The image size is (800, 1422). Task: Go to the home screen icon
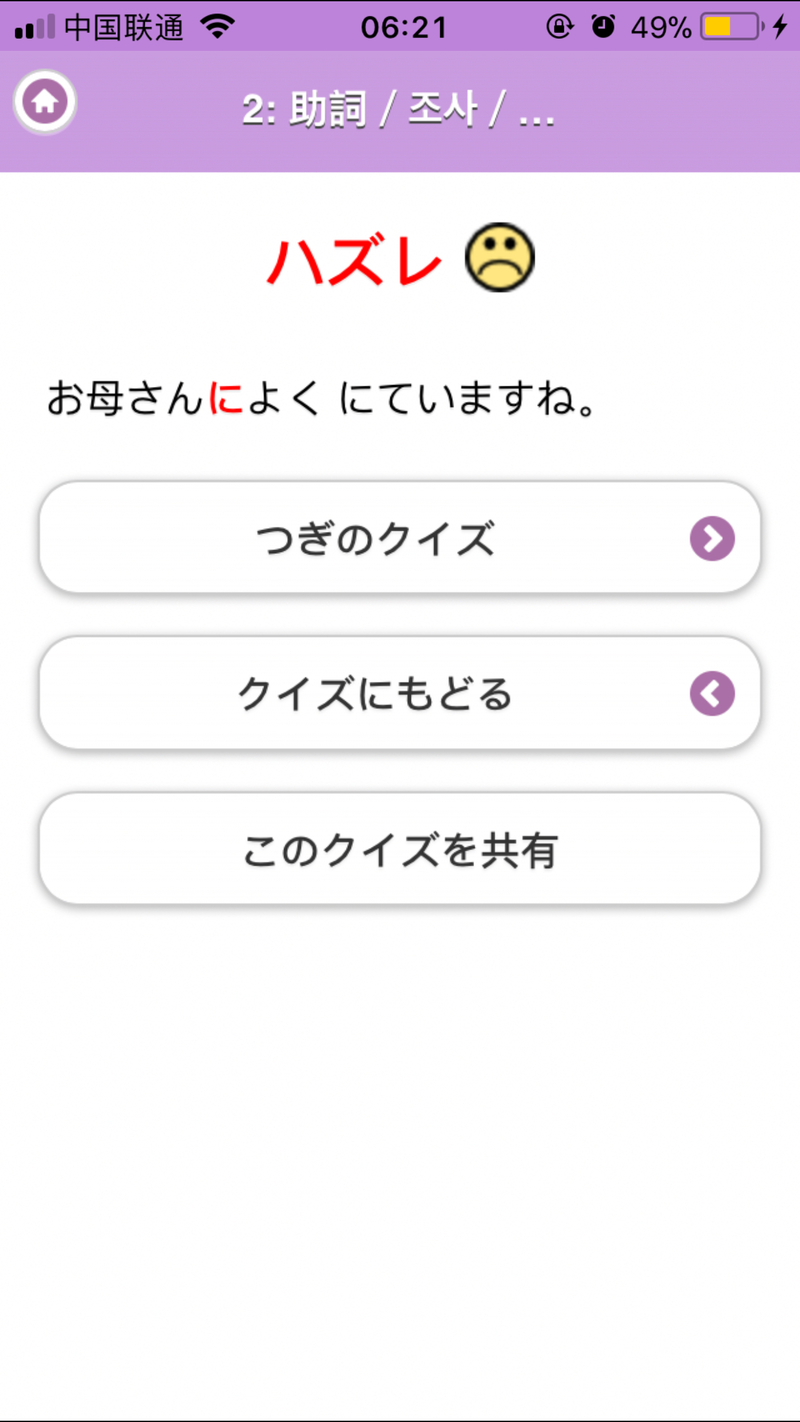(45, 102)
